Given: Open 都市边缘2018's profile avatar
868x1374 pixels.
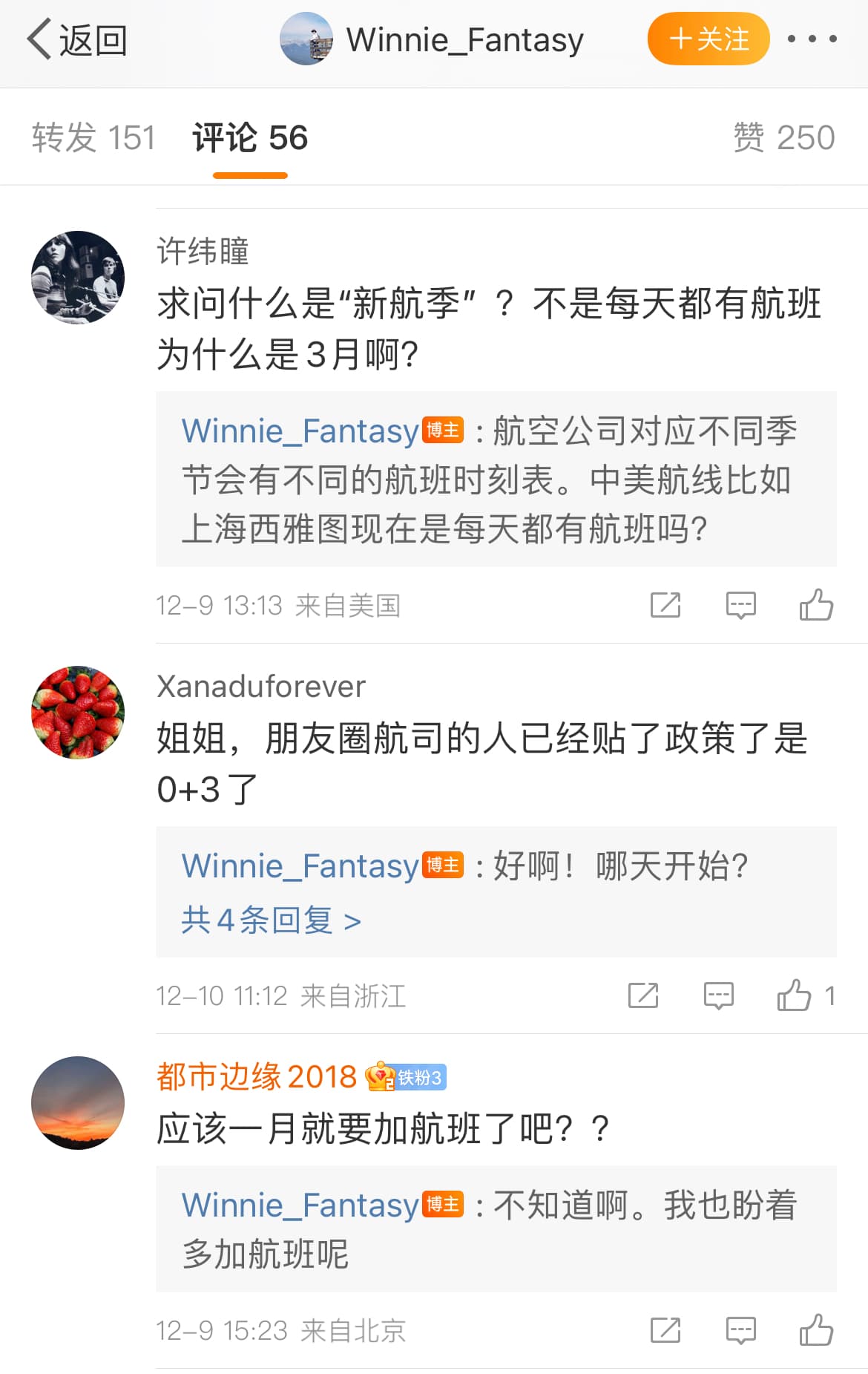Looking at the screenshot, I should (x=78, y=1103).
